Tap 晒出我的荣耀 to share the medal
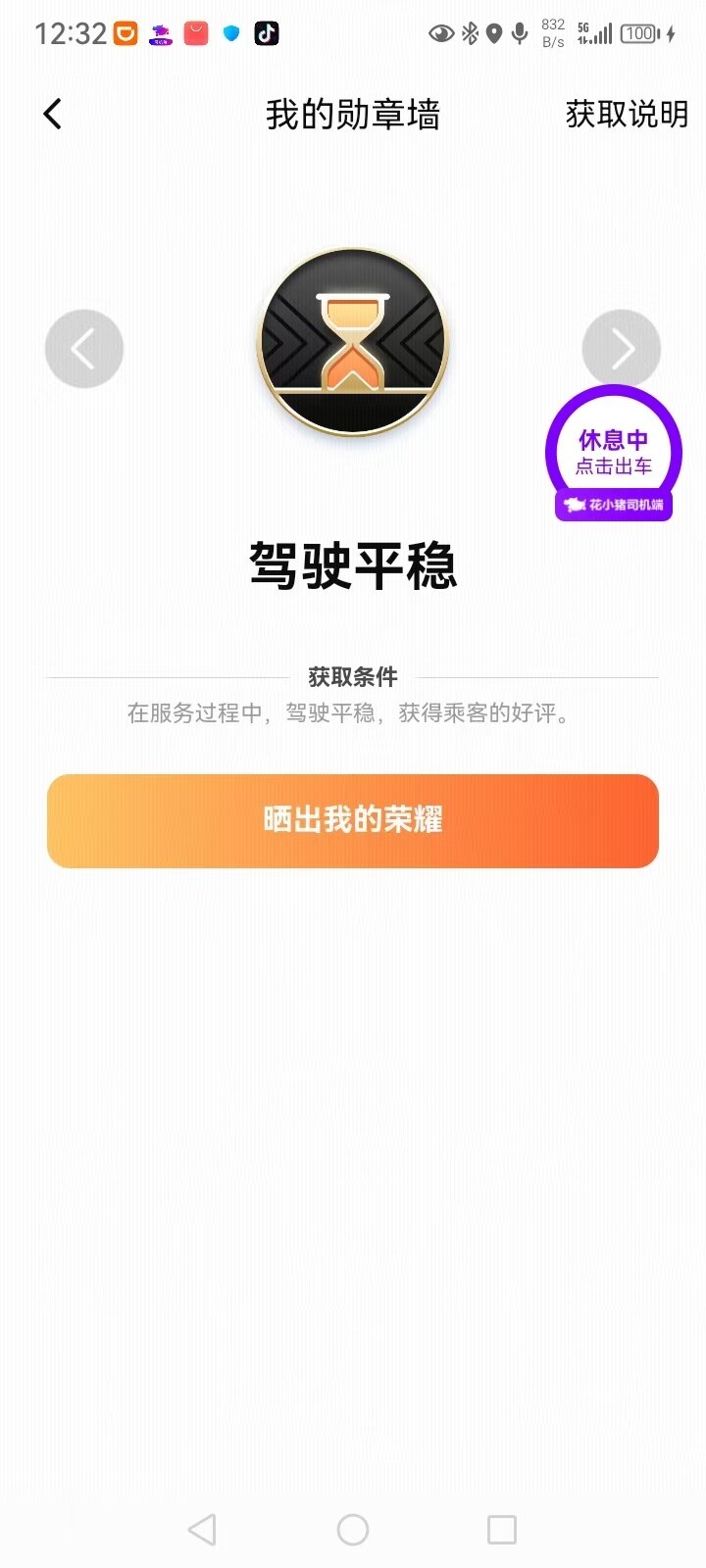Viewport: 706px width, 1568px height. 353,820
